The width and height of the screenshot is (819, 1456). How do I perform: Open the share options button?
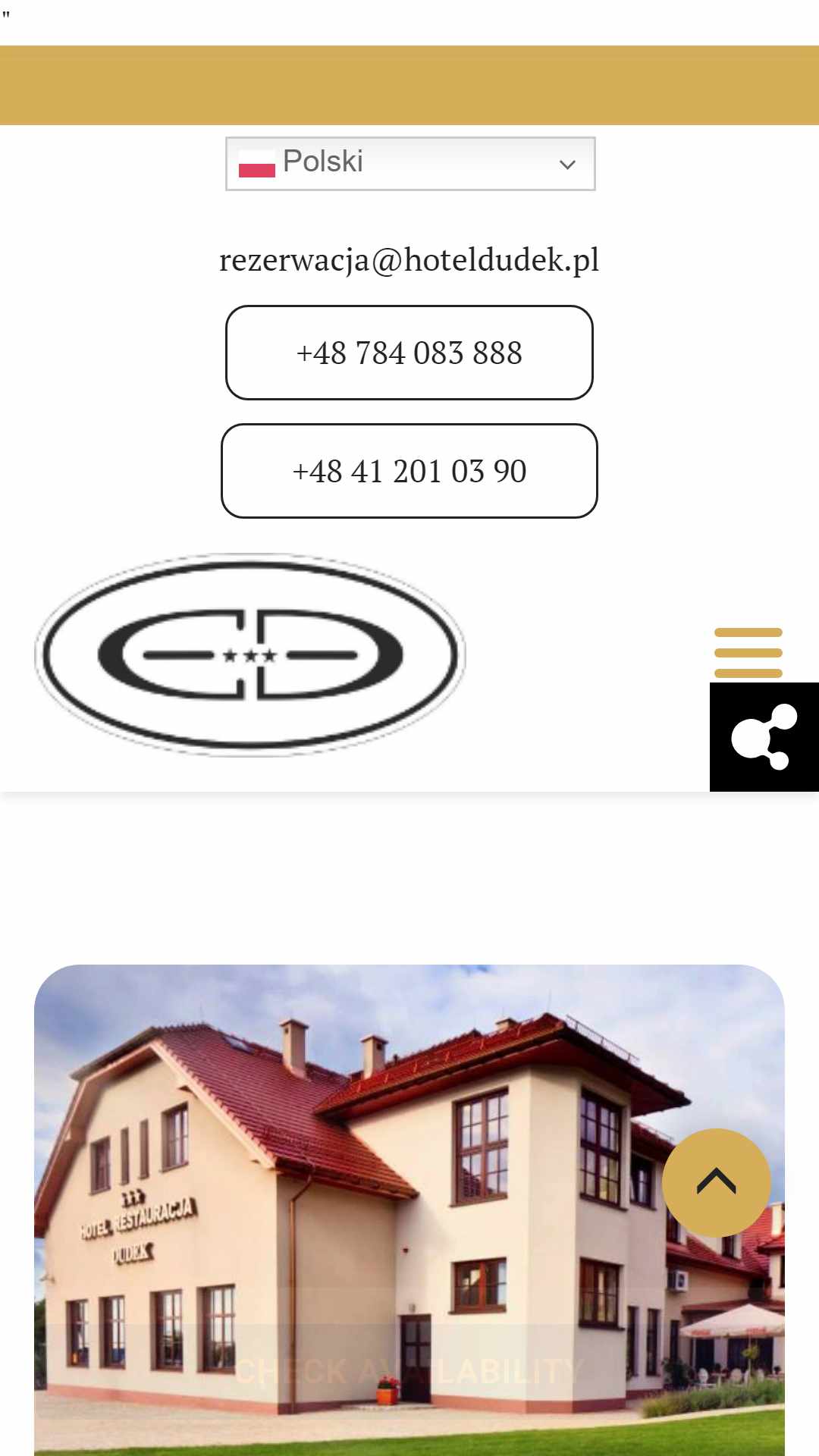point(764,737)
